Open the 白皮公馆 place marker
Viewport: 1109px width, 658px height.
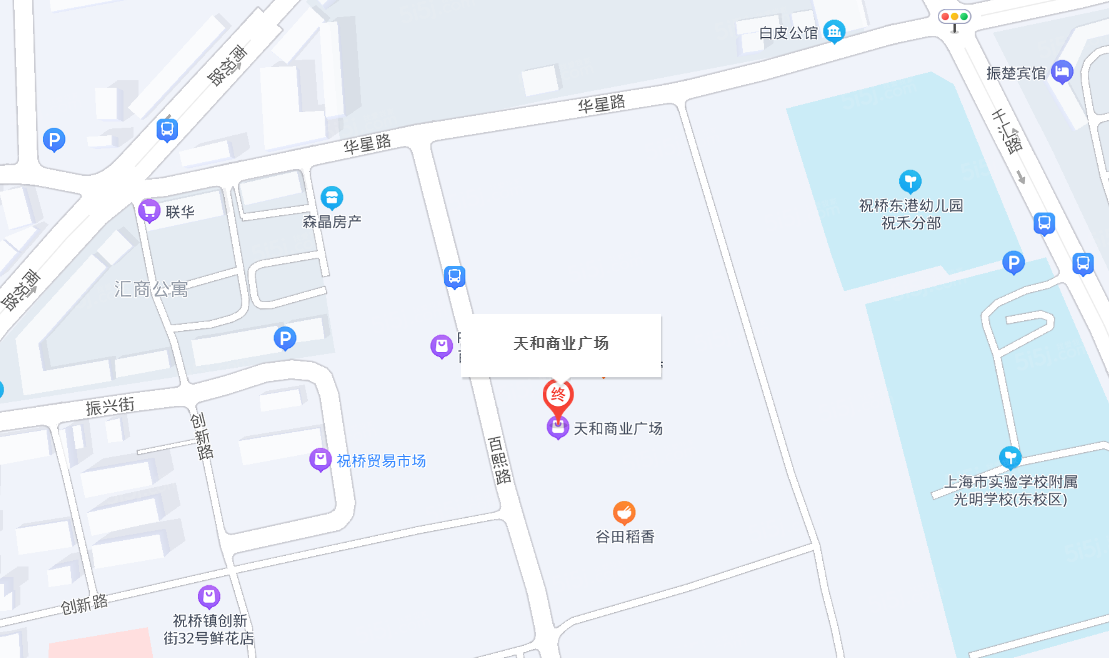pyautogui.click(x=834, y=32)
